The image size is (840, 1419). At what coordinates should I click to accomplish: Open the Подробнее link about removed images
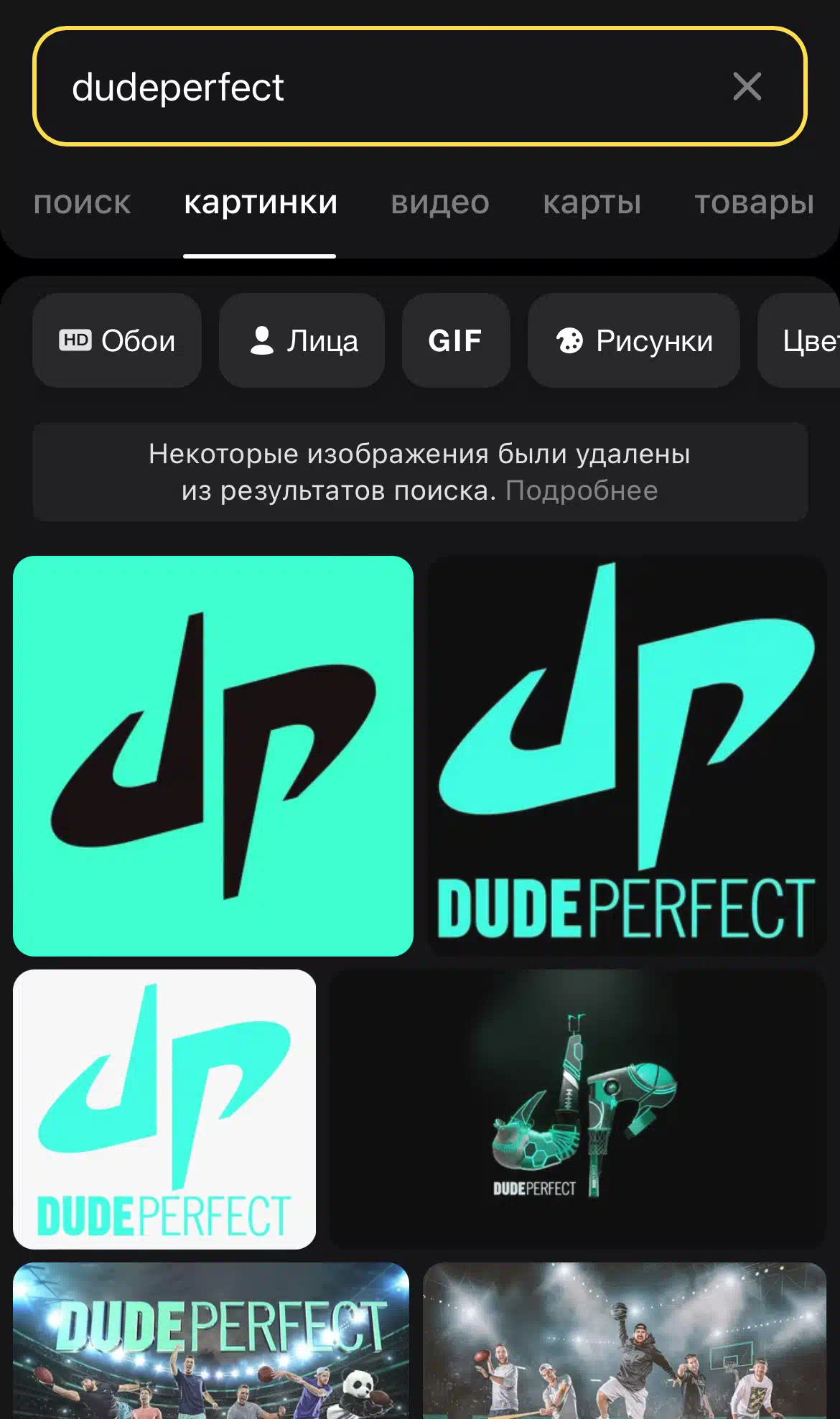[582, 490]
